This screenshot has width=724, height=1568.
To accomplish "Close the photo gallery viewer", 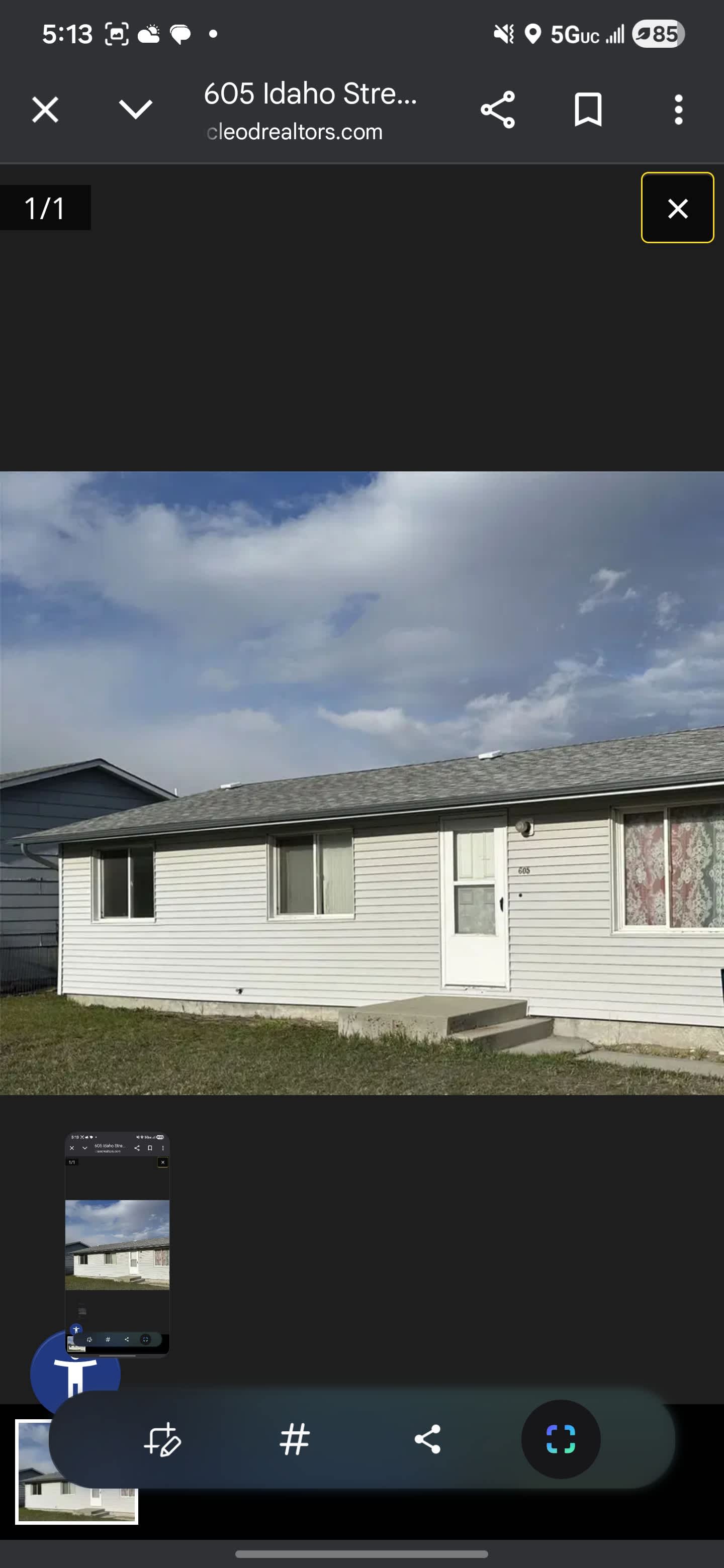I will tap(677, 208).
